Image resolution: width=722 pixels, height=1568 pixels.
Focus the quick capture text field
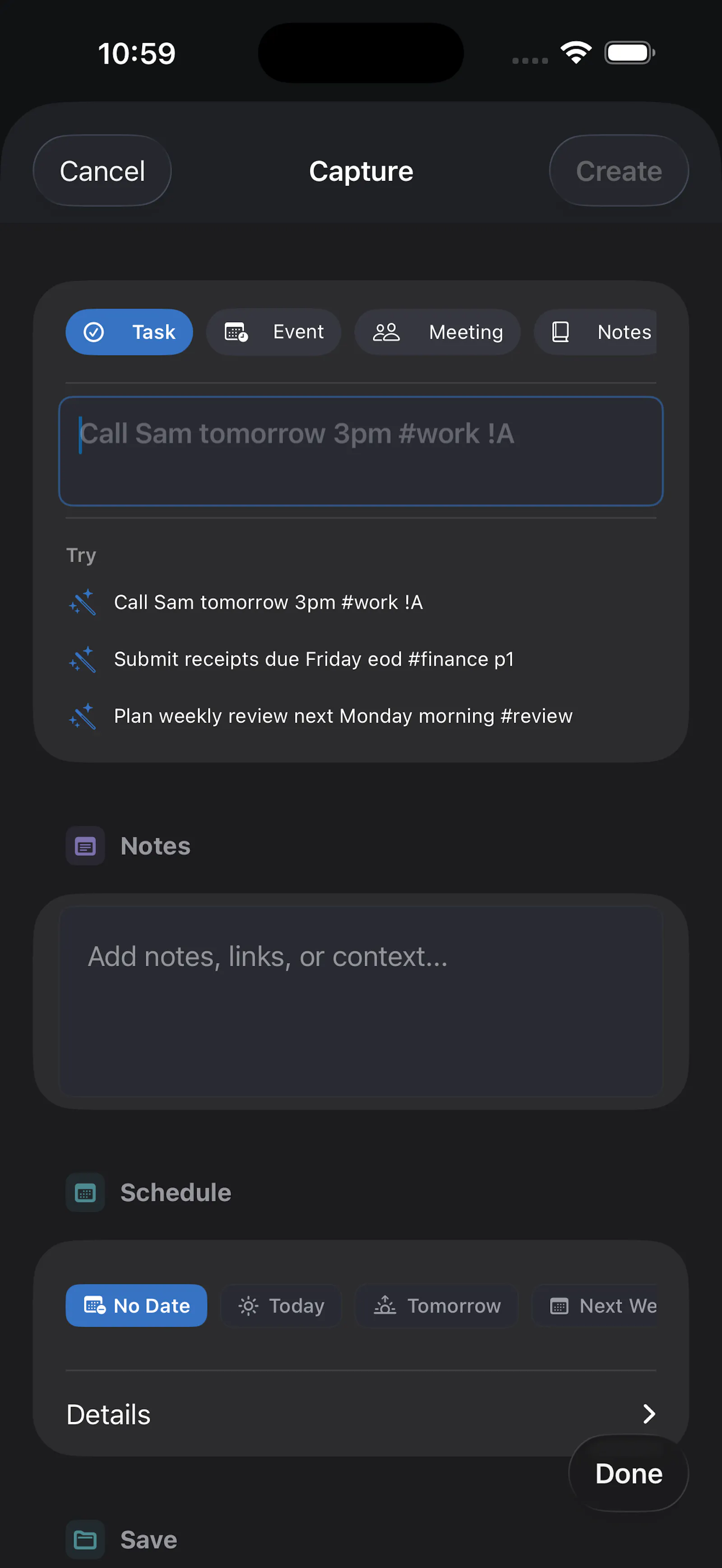[361, 452]
